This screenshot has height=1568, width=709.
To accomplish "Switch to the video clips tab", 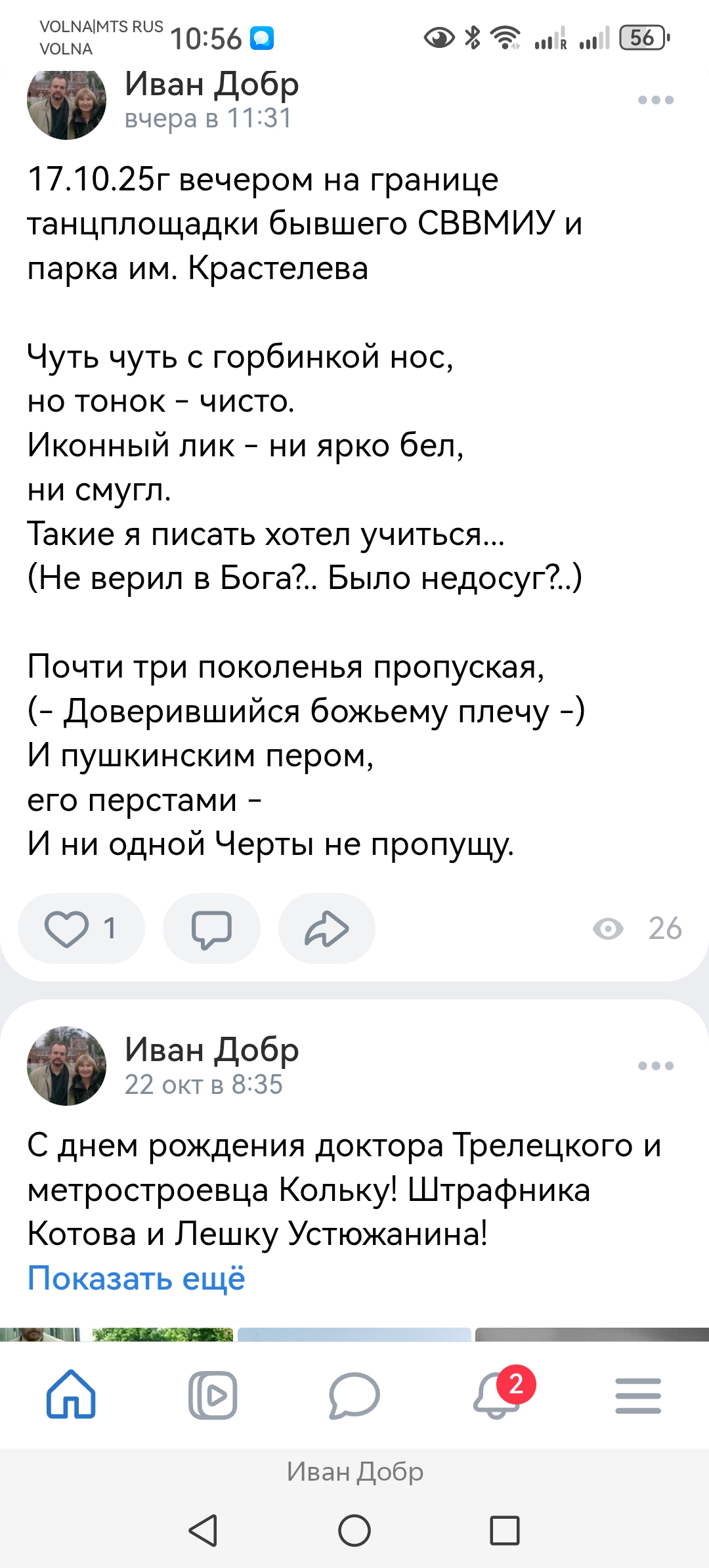I will [x=213, y=1395].
